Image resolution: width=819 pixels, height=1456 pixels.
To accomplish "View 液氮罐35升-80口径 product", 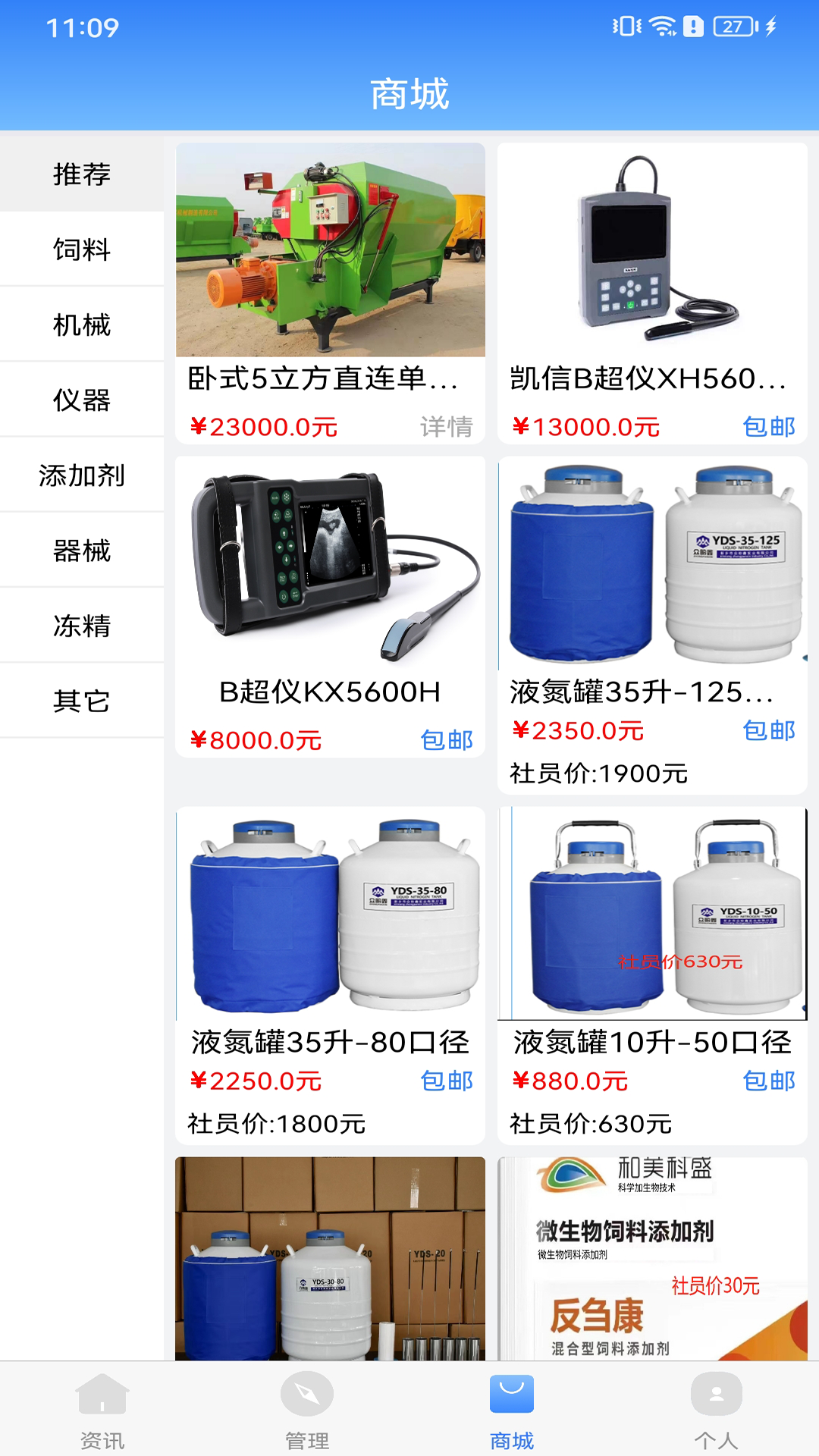I will tap(330, 974).
